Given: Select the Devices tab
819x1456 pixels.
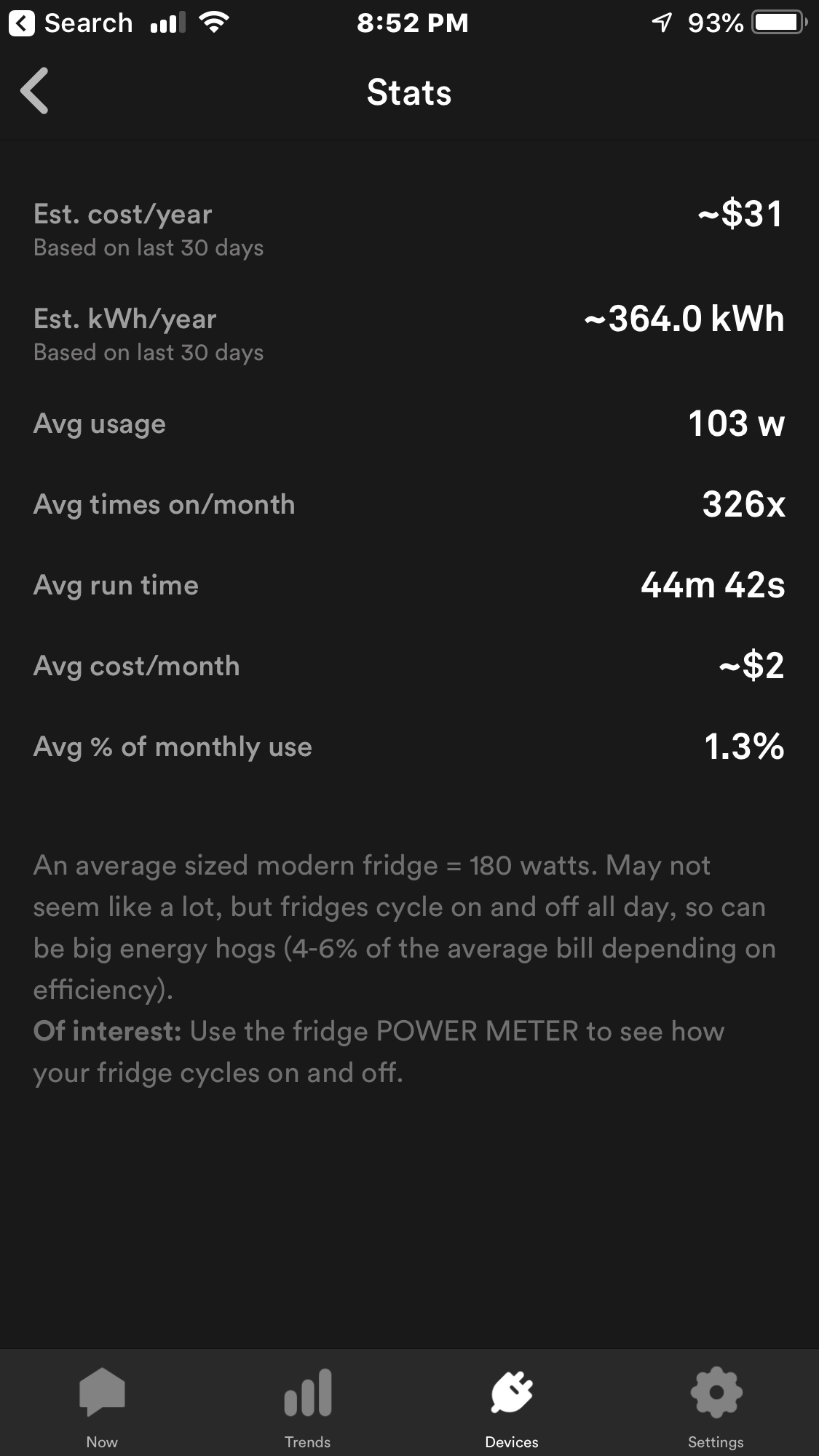Looking at the screenshot, I should (512, 1404).
